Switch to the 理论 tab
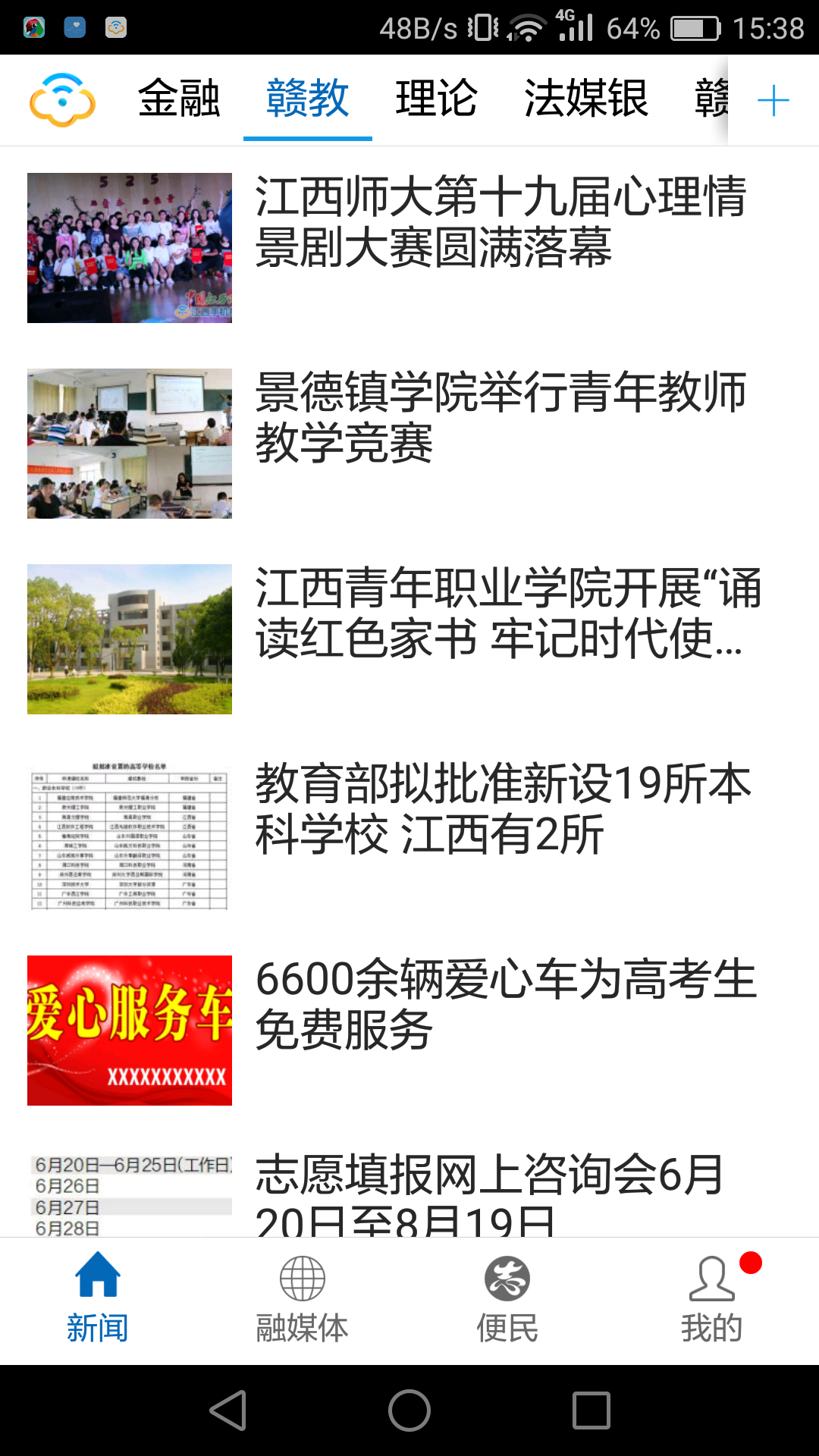 436,99
